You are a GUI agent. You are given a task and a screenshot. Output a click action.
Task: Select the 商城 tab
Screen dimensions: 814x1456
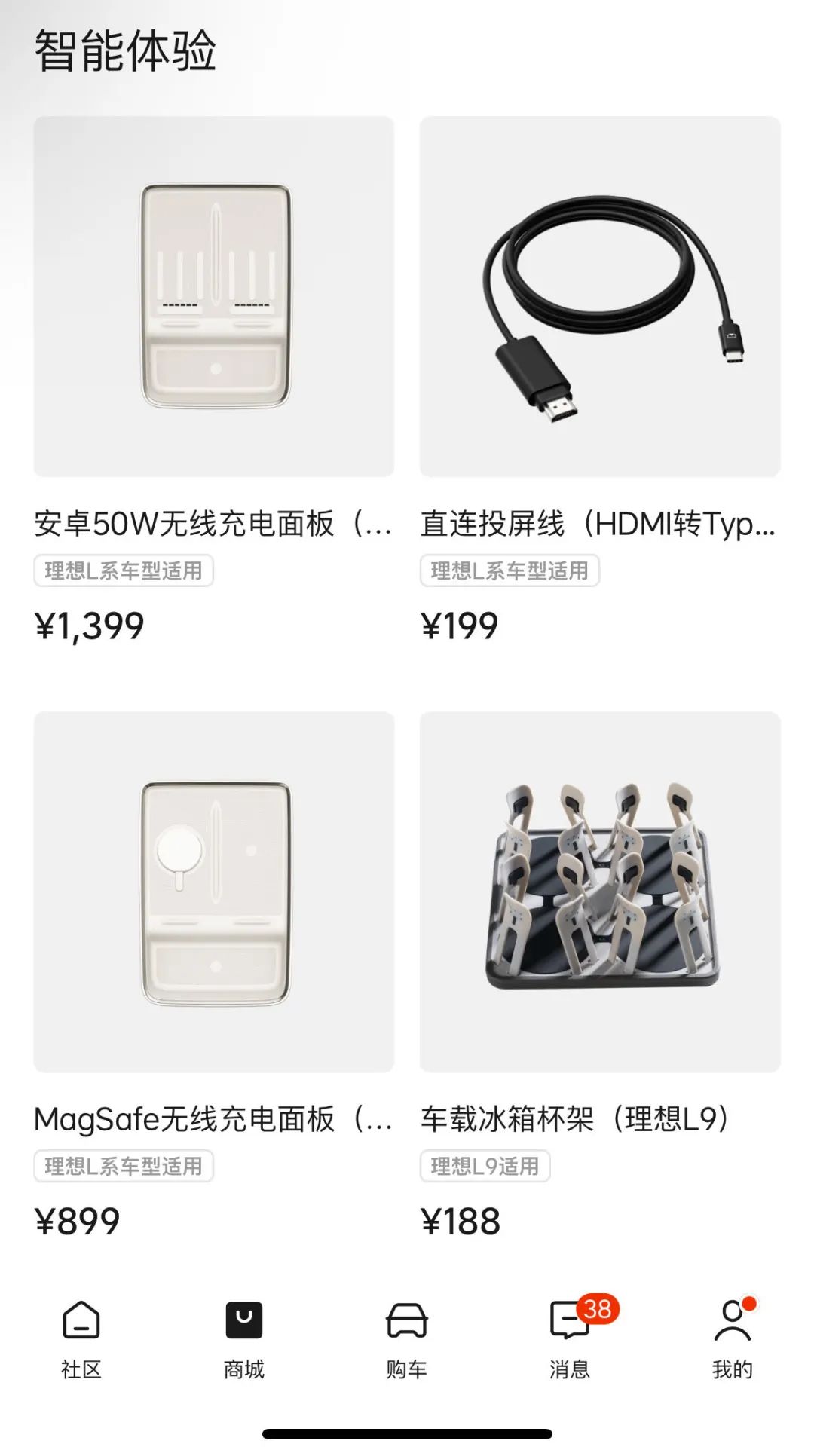click(244, 1338)
